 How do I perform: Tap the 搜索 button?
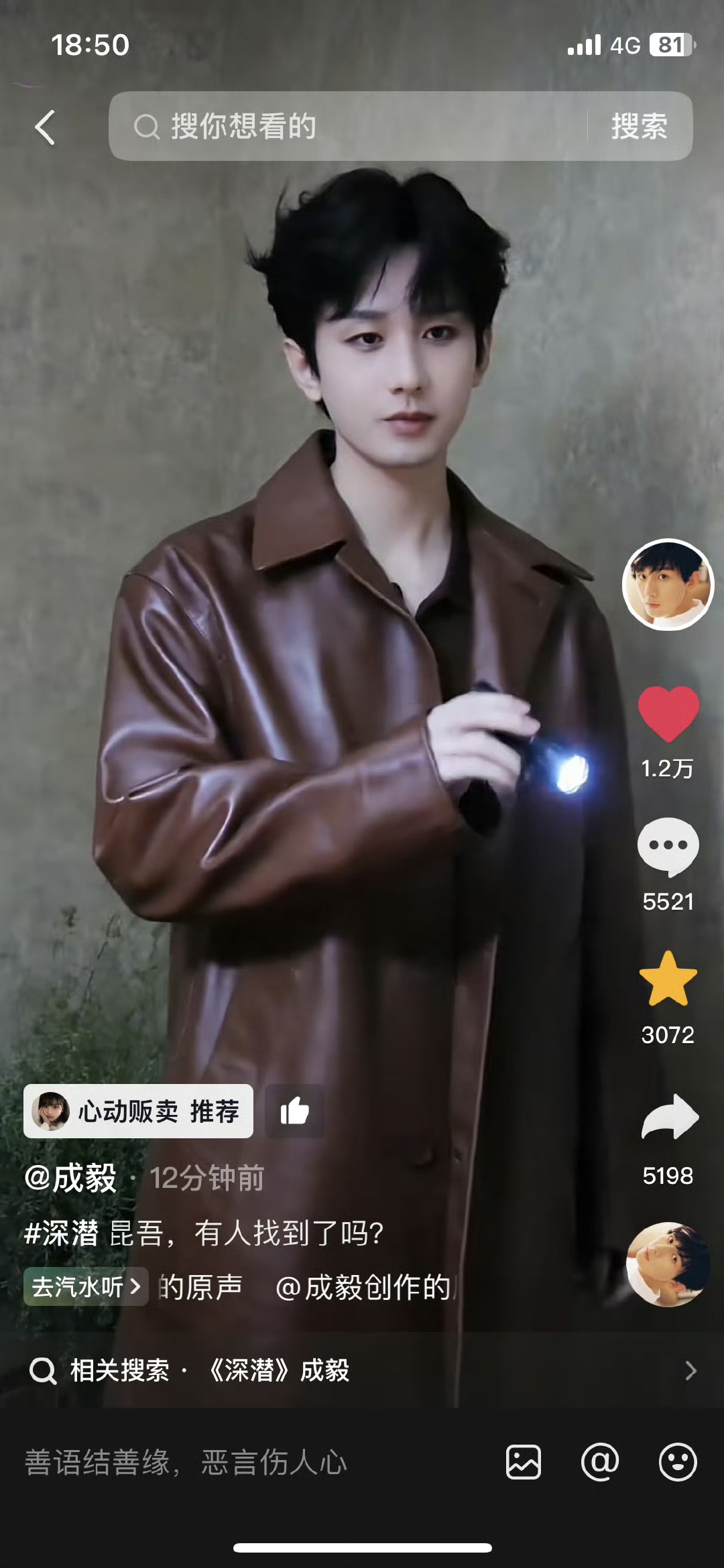pyautogui.click(x=639, y=126)
